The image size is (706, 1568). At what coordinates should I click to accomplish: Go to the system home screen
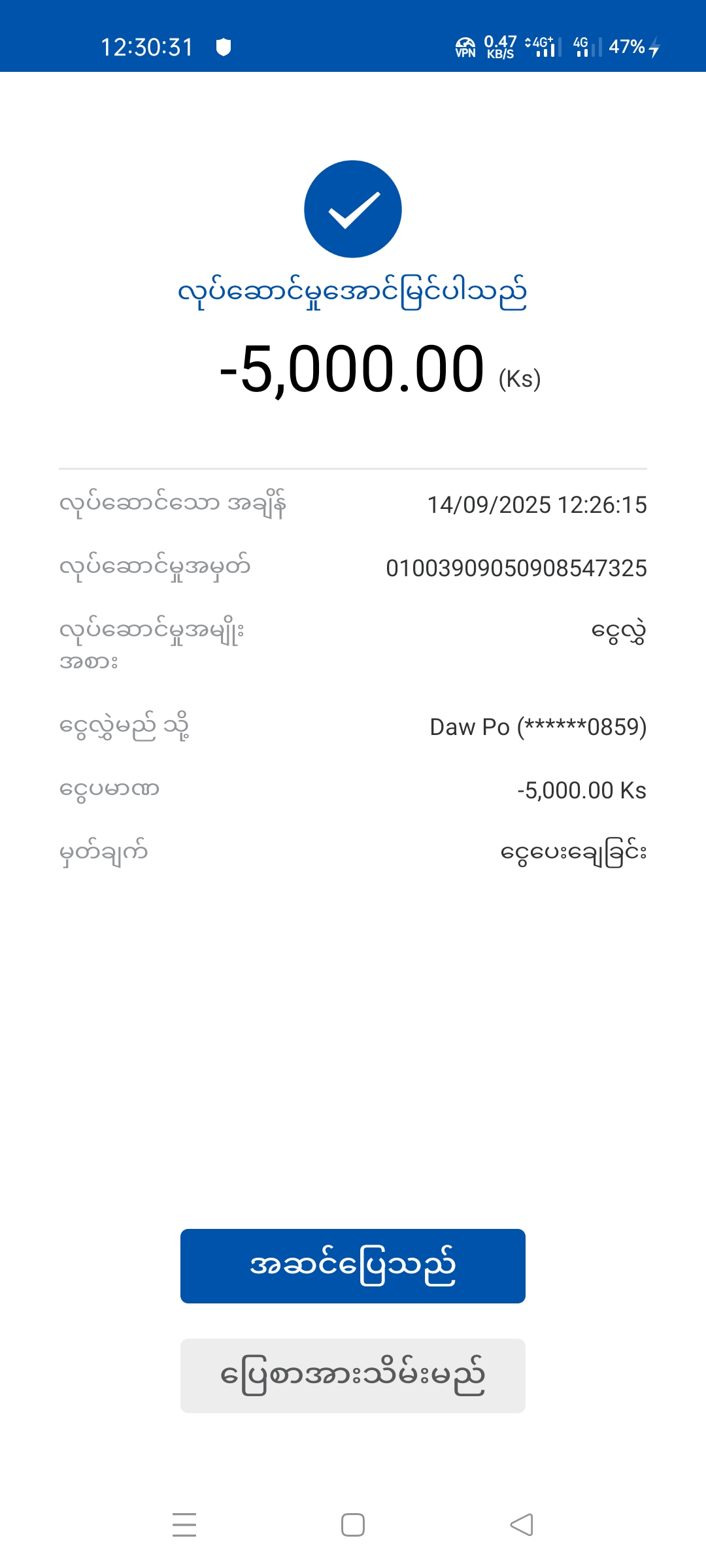pyautogui.click(x=353, y=1525)
